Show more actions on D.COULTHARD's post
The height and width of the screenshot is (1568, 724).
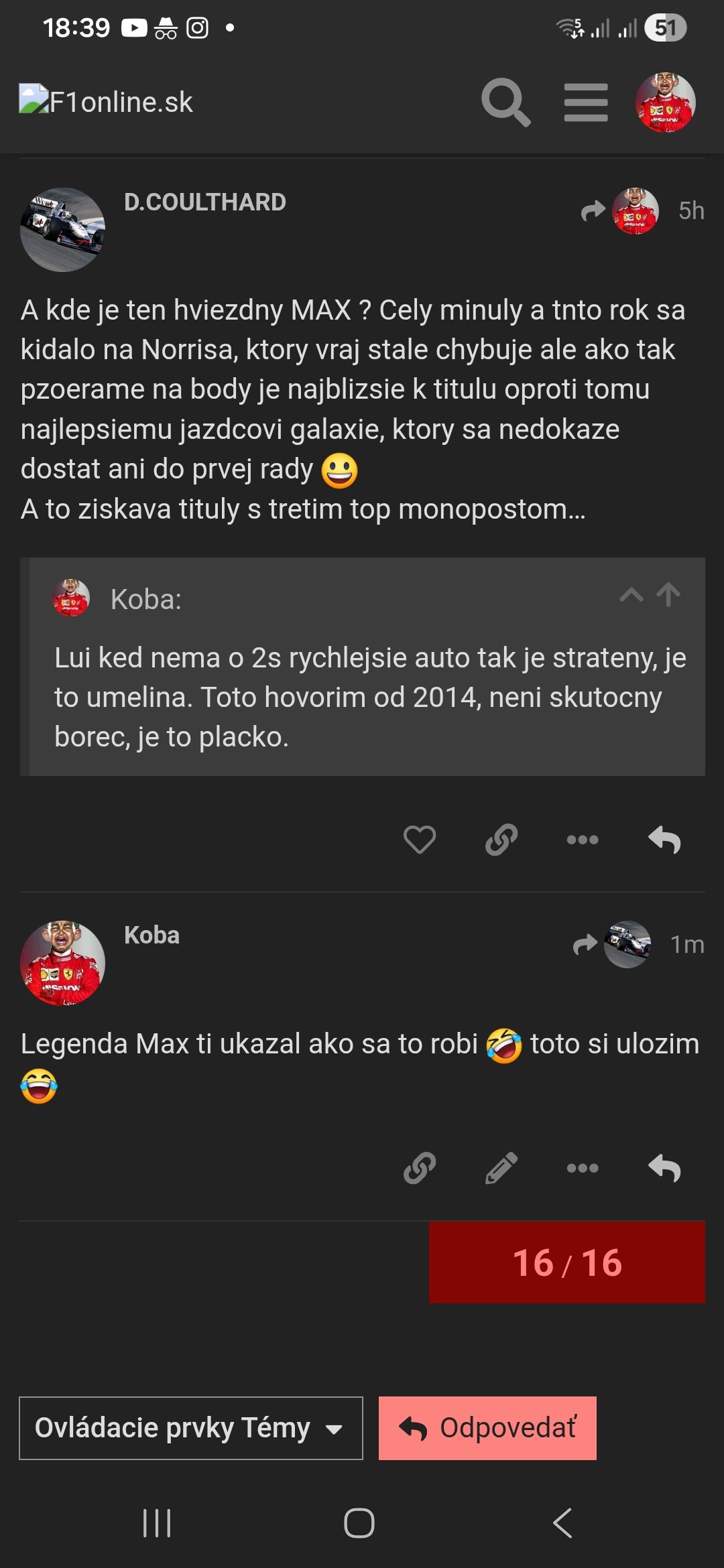(583, 840)
